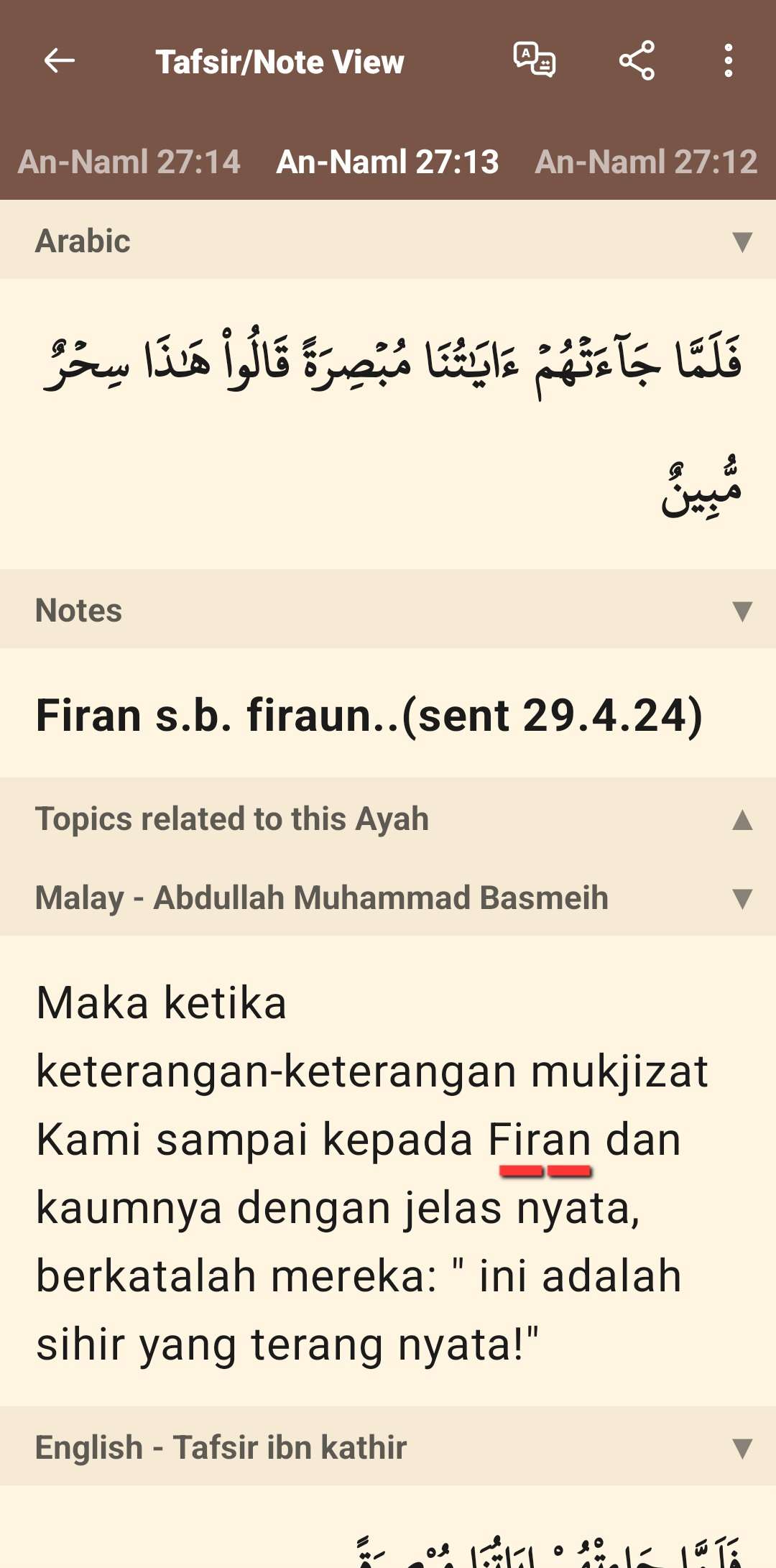Switch to An-Naml 27:12 tab
Viewport: 776px width, 1568px height.
(x=646, y=162)
